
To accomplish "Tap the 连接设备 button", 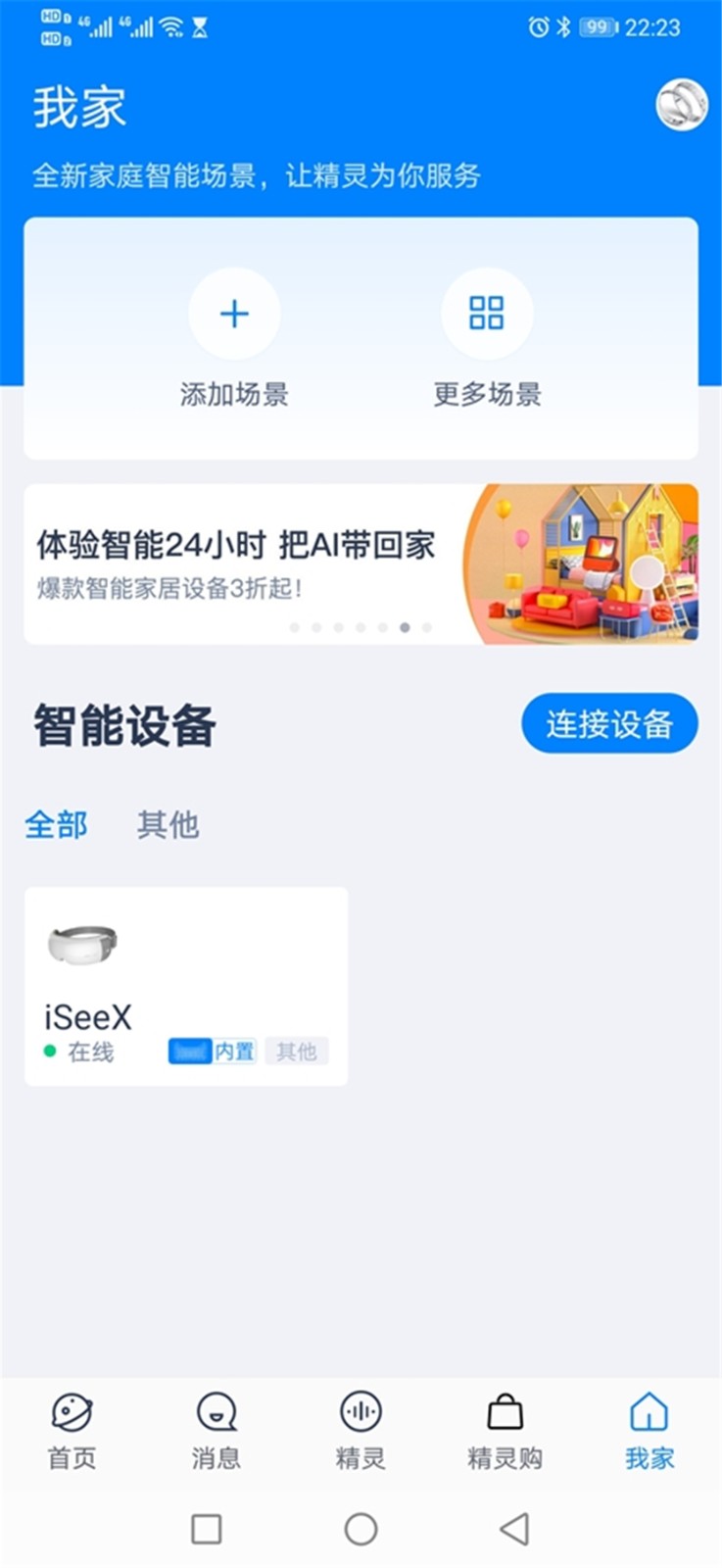I will click(x=609, y=724).
